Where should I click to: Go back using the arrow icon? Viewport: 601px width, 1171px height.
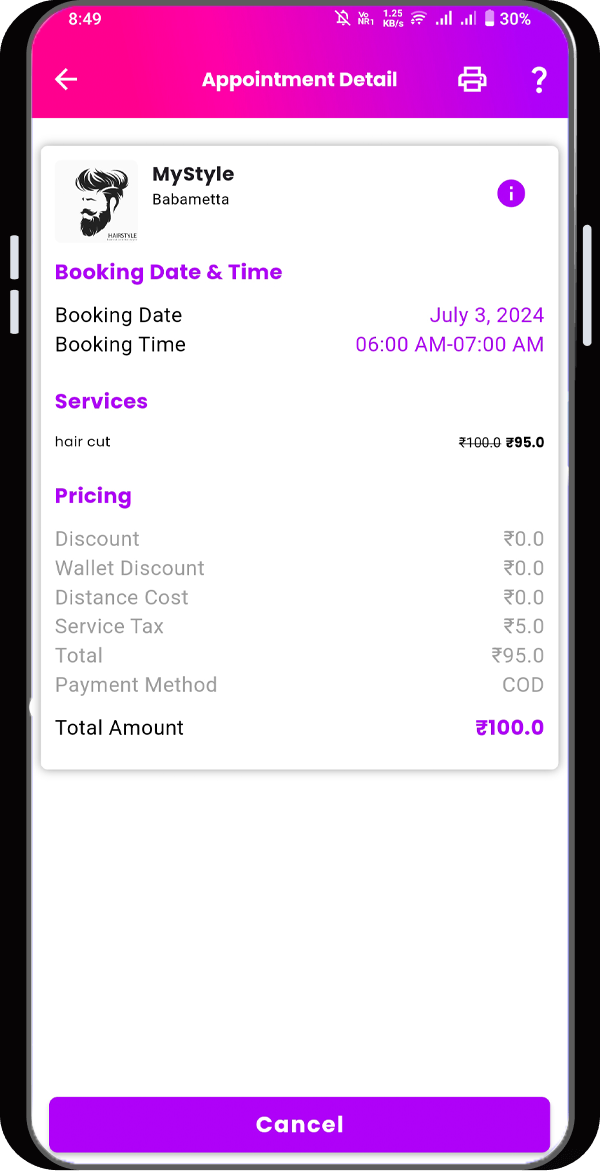pyautogui.click(x=66, y=80)
